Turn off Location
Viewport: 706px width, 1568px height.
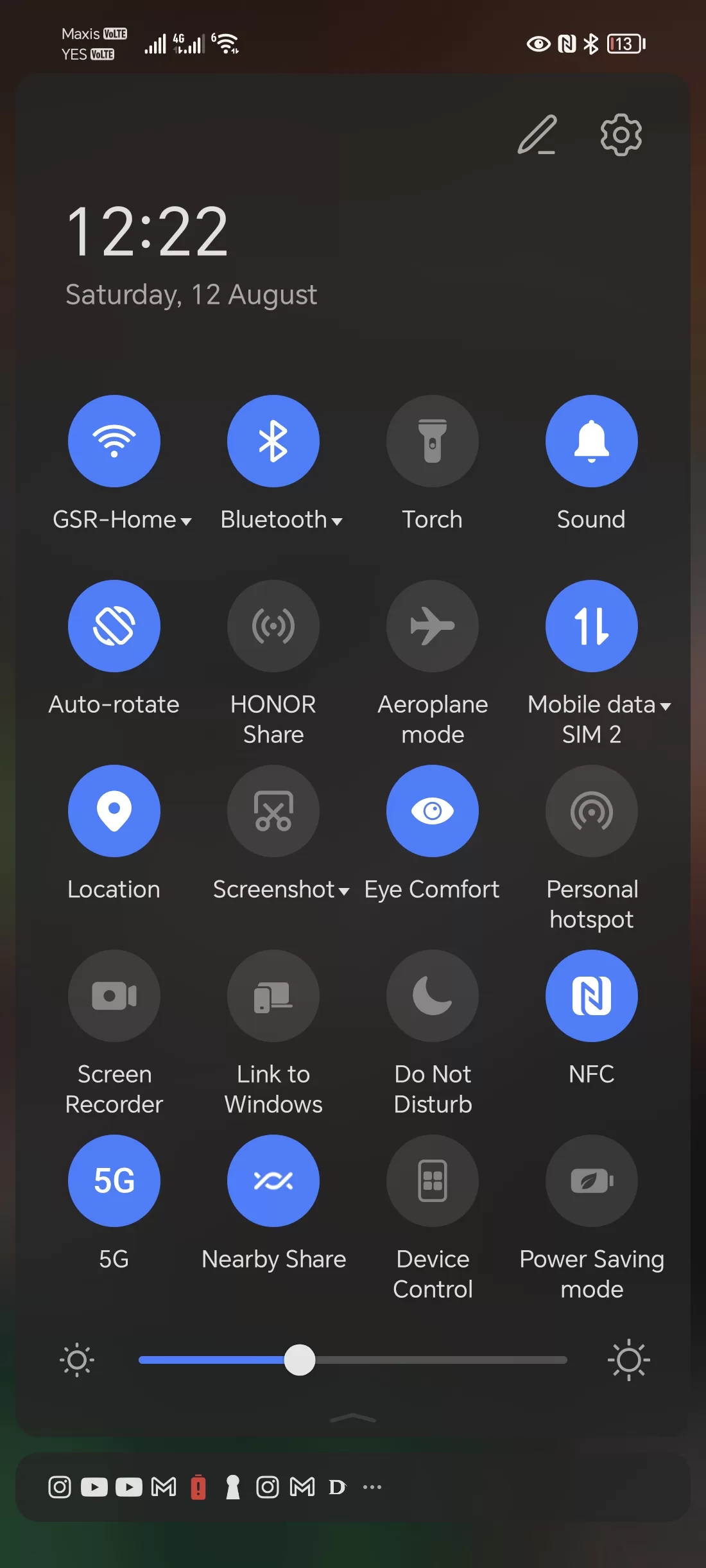tap(114, 811)
